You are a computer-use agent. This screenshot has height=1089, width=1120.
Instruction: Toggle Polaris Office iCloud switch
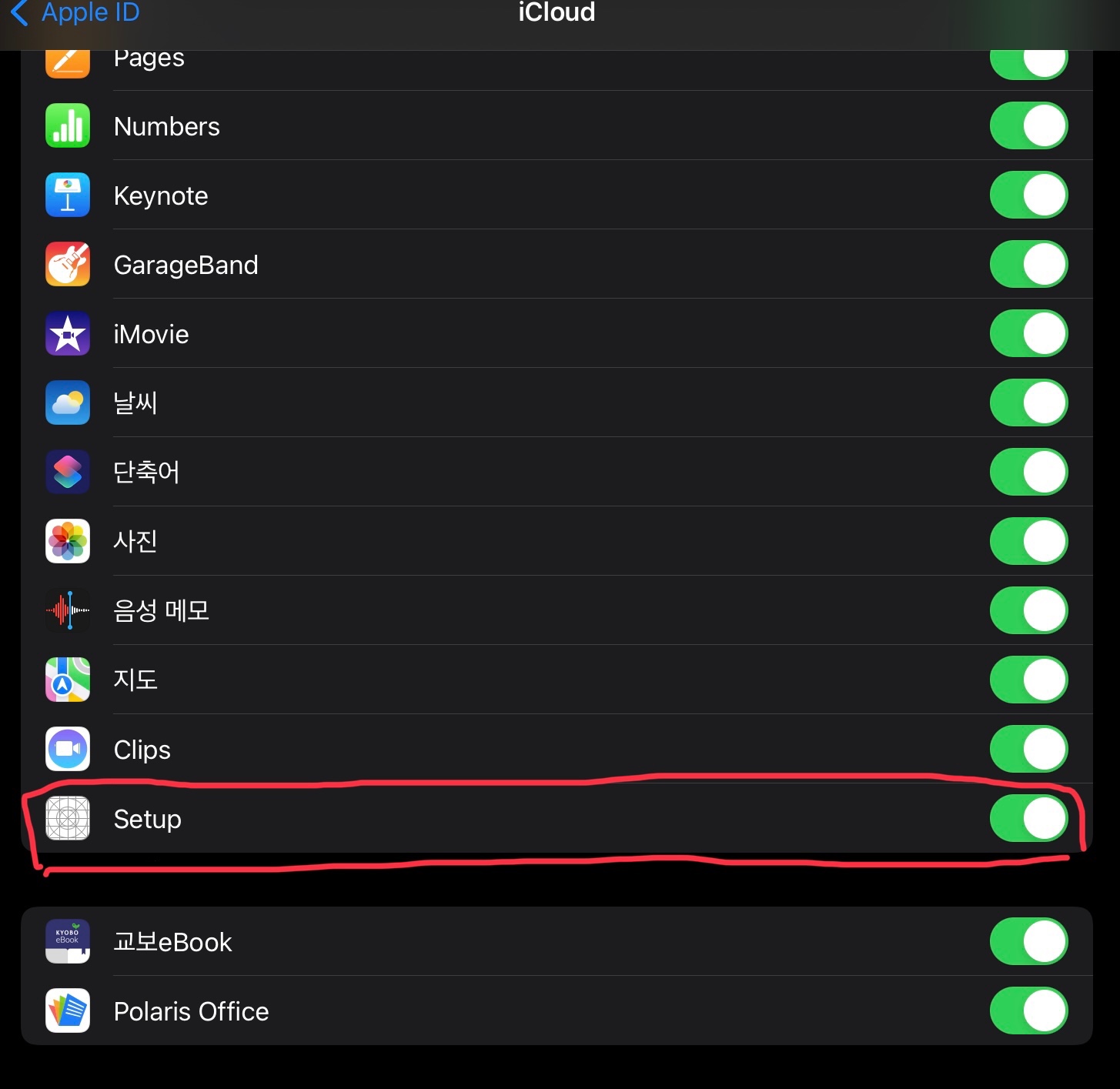coord(1028,1011)
